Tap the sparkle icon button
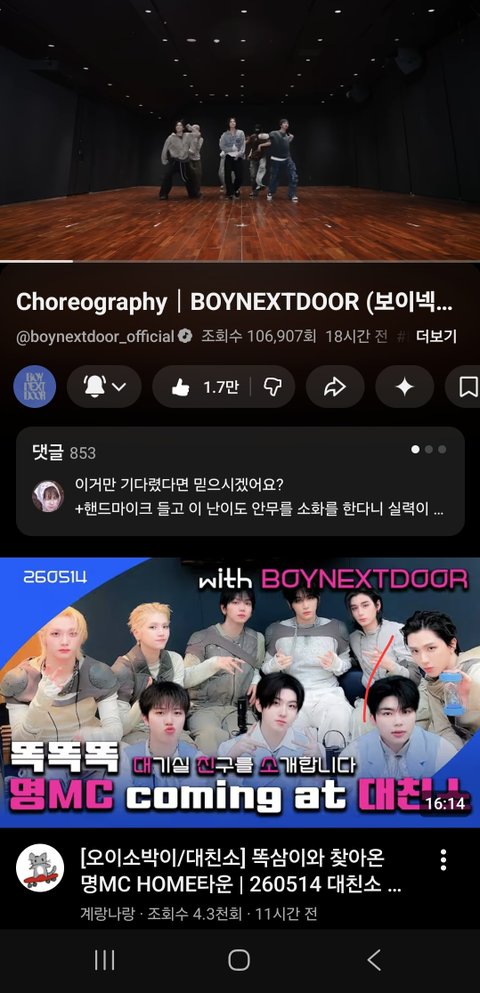Image resolution: width=480 pixels, height=993 pixels. [x=405, y=386]
